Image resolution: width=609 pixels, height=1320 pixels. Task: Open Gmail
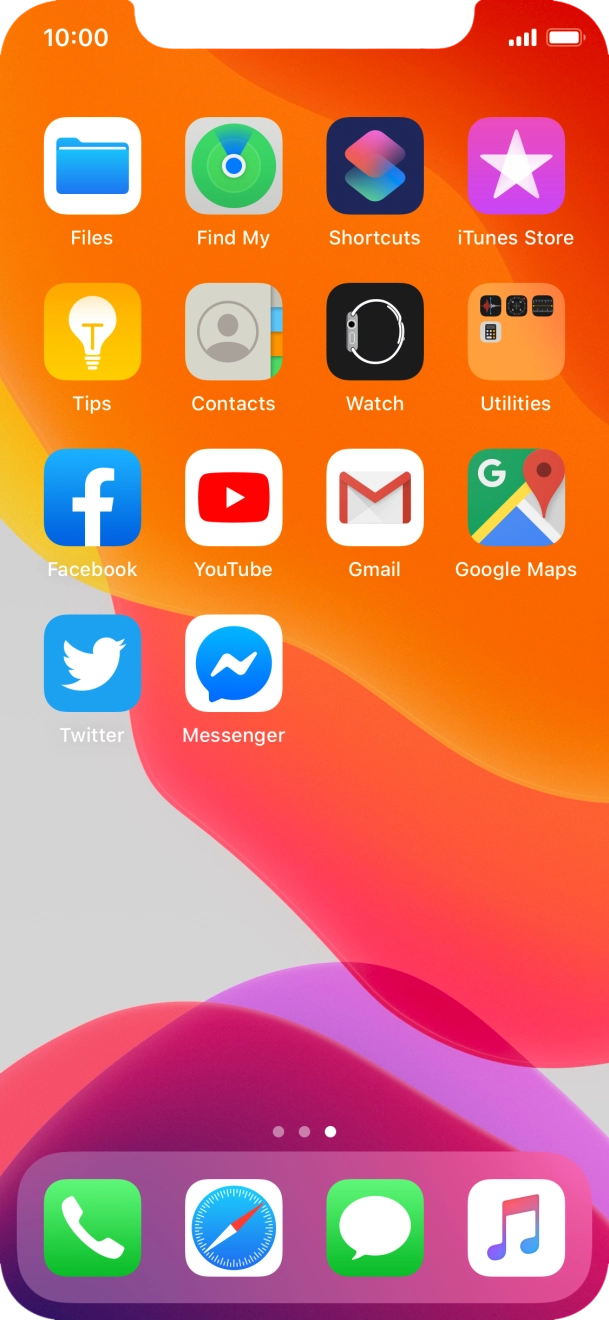coord(375,498)
